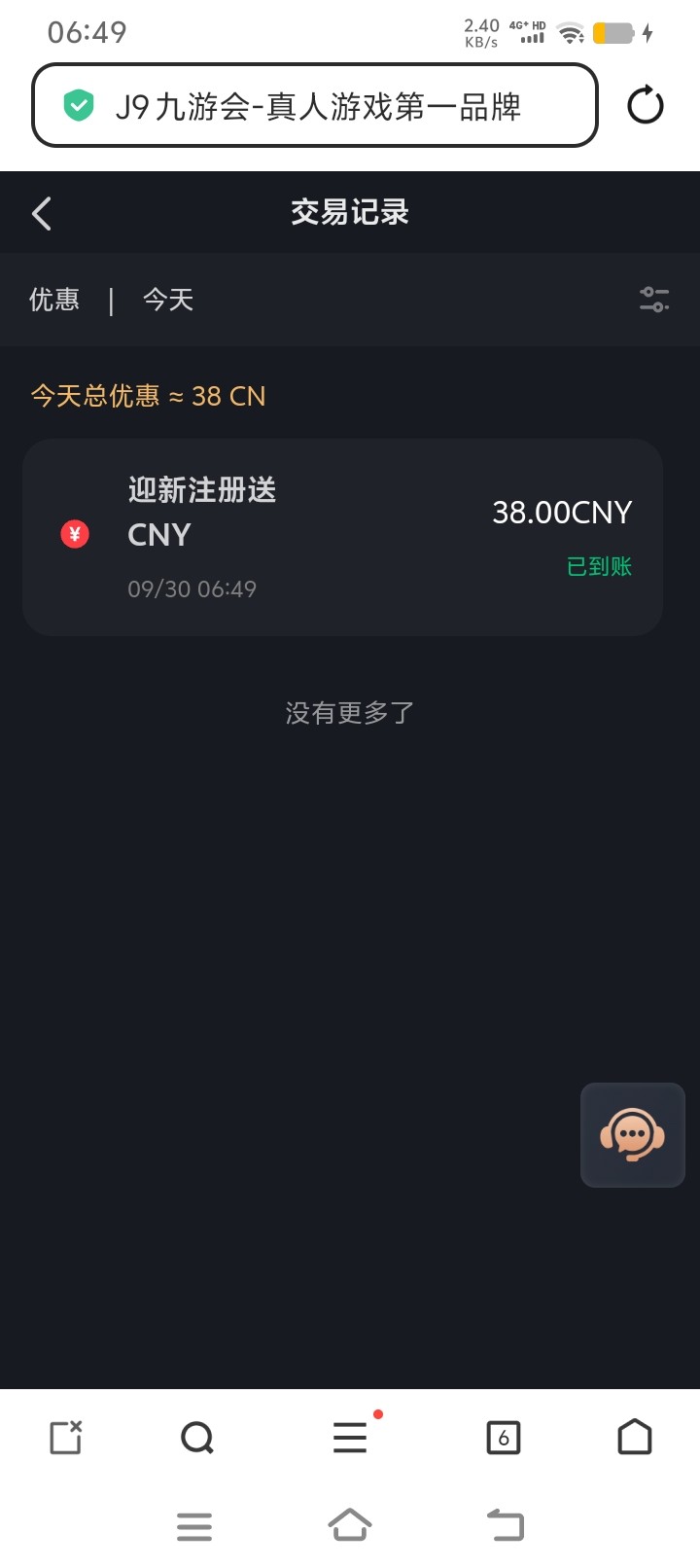Tap the address bar showing J9 site title
Image resolution: width=700 pixels, height=1568 pixels.
coord(321,107)
